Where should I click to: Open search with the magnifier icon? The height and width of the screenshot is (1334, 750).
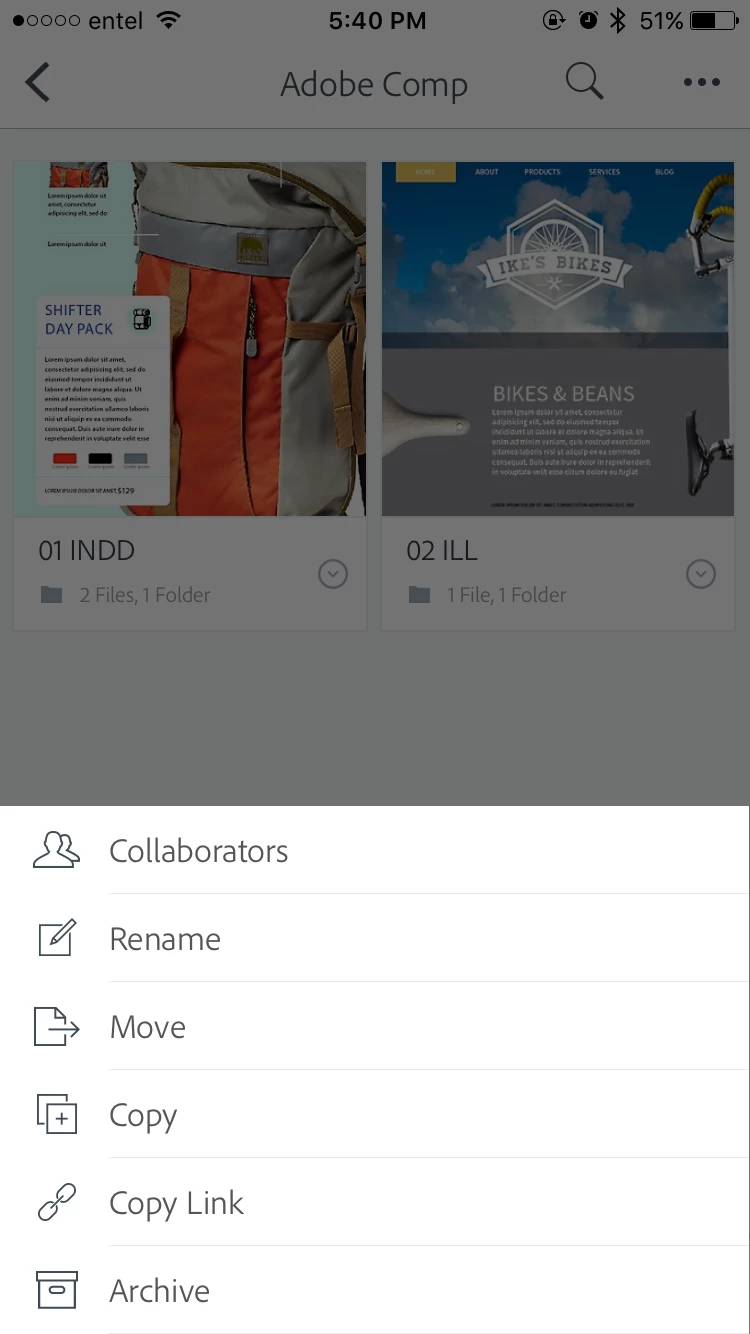[x=584, y=82]
